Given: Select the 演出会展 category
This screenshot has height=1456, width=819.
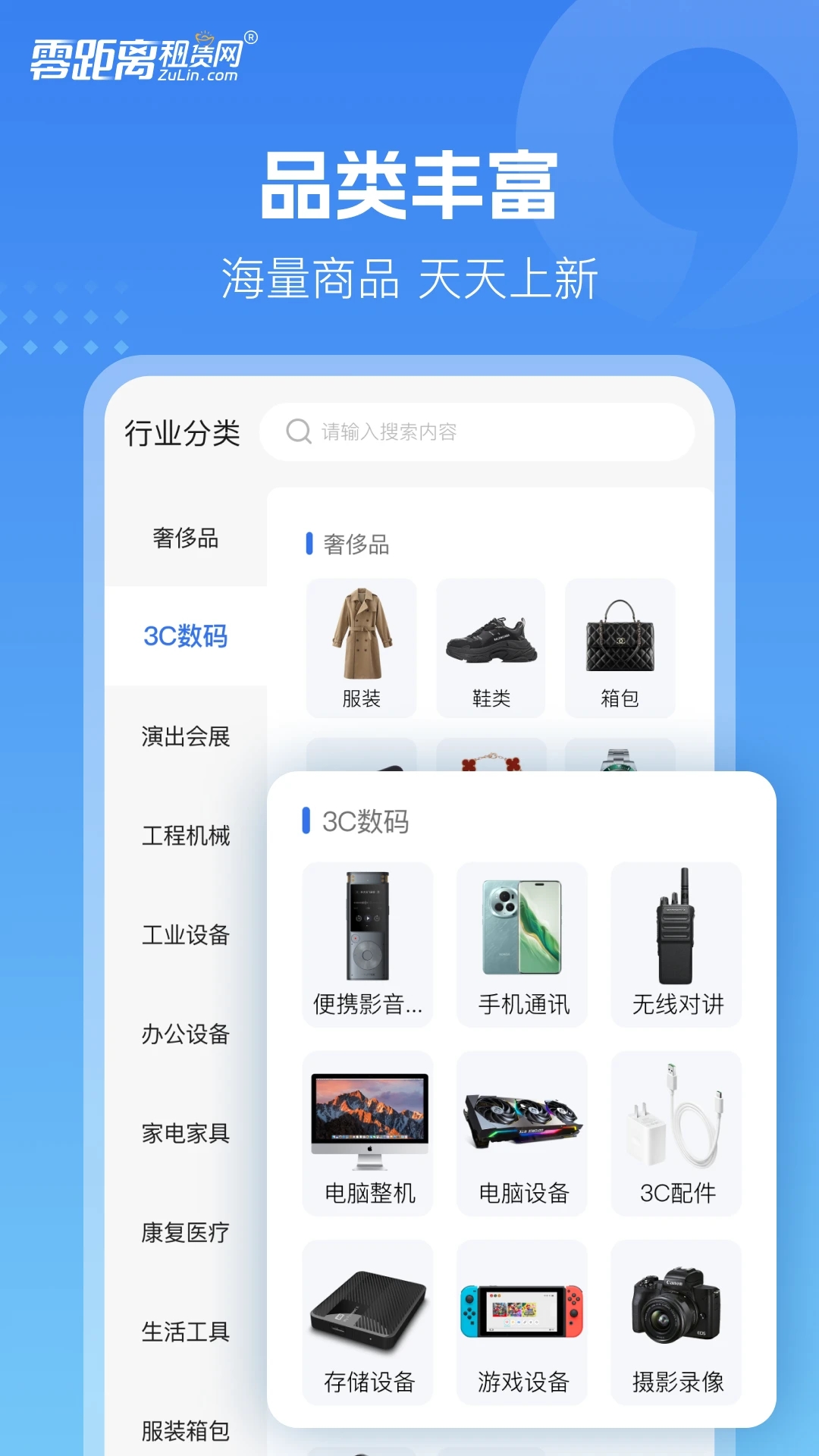Looking at the screenshot, I should pyautogui.click(x=184, y=736).
